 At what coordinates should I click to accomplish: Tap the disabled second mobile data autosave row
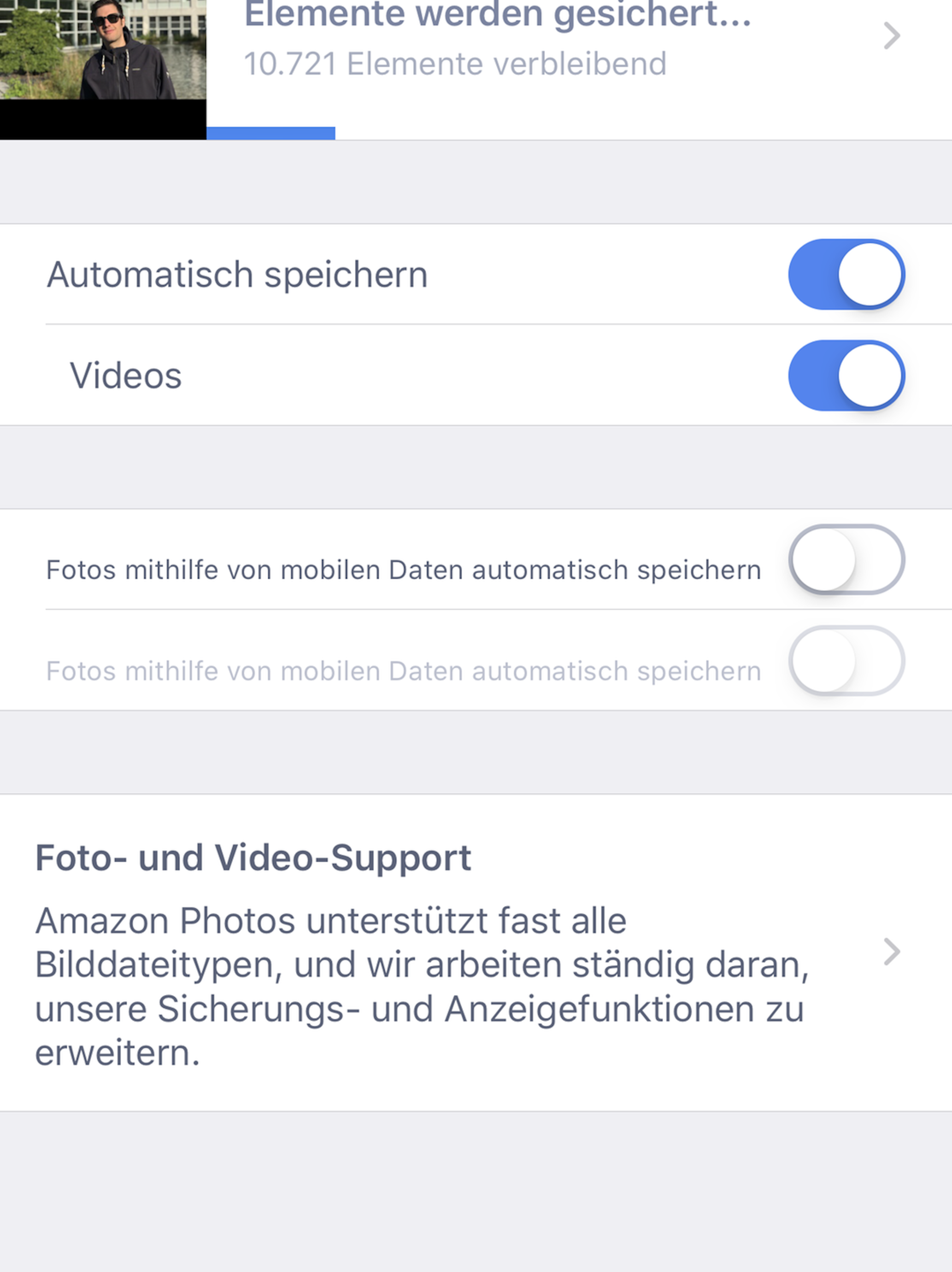404,670
